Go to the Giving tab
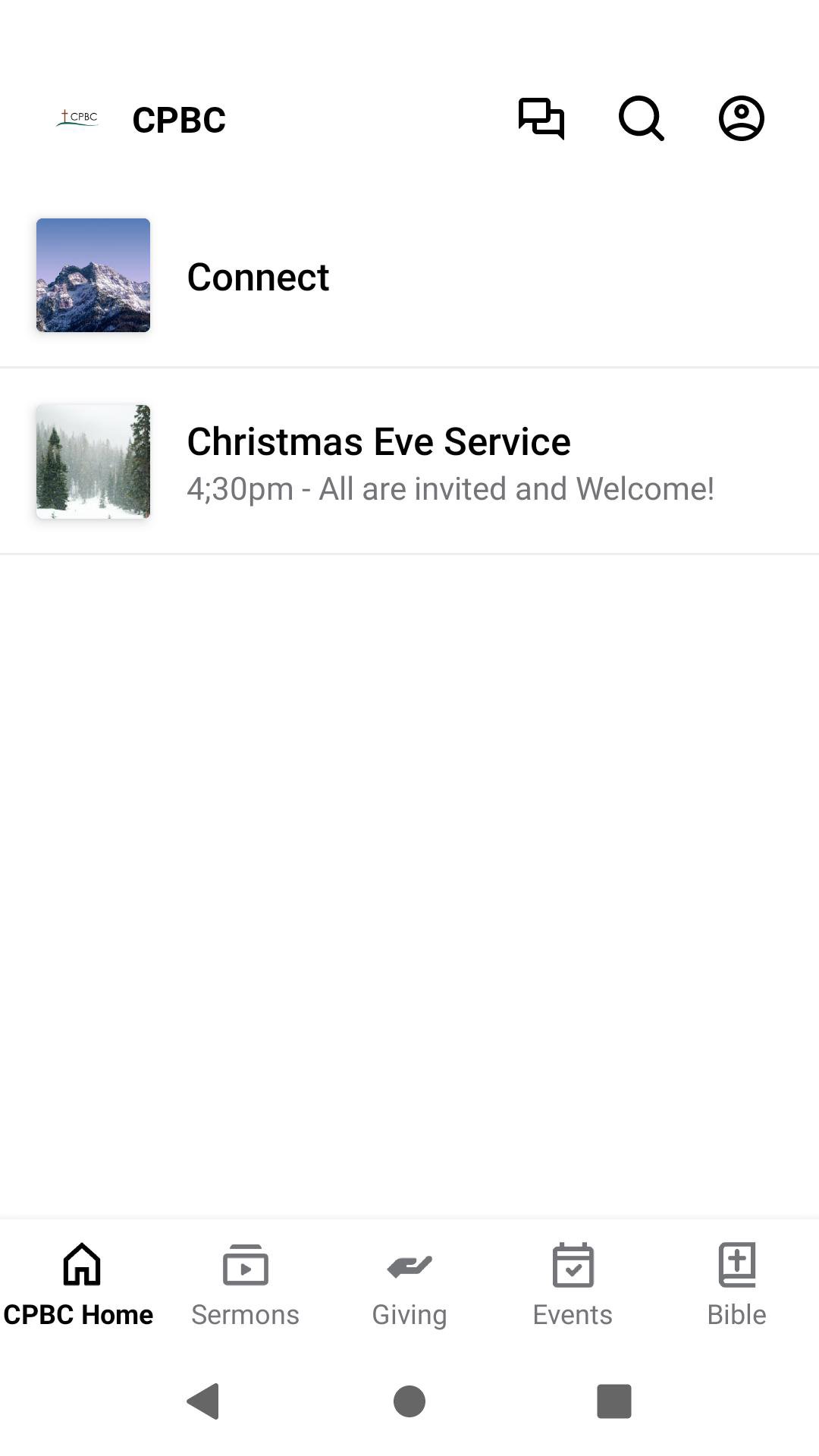This screenshot has width=819, height=1456. pos(409,1285)
